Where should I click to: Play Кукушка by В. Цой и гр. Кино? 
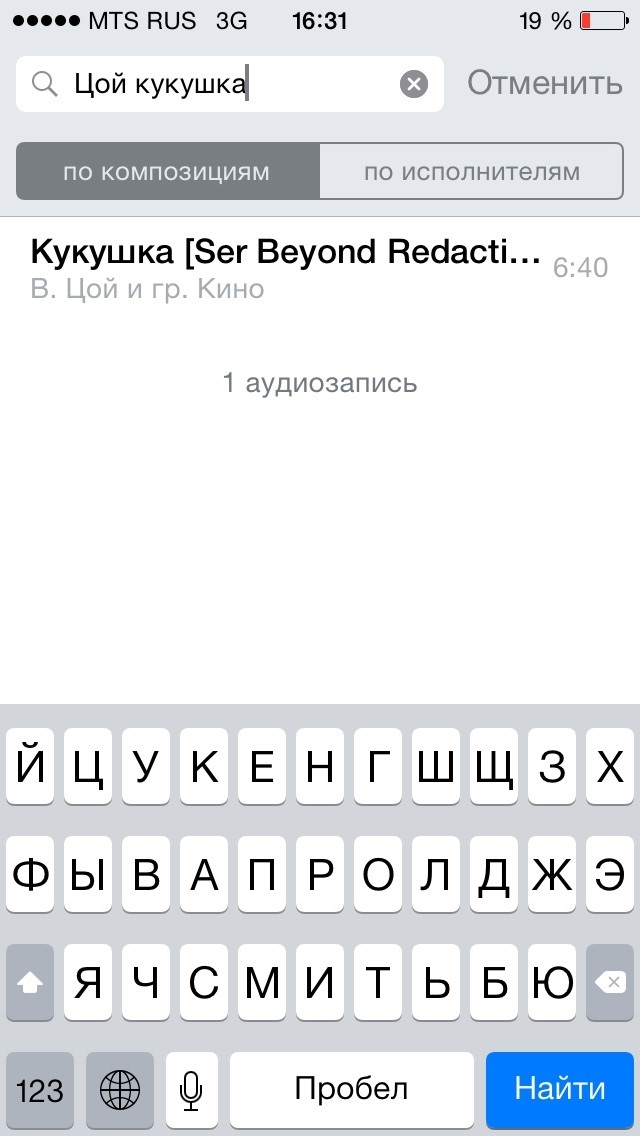click(290, 268)
